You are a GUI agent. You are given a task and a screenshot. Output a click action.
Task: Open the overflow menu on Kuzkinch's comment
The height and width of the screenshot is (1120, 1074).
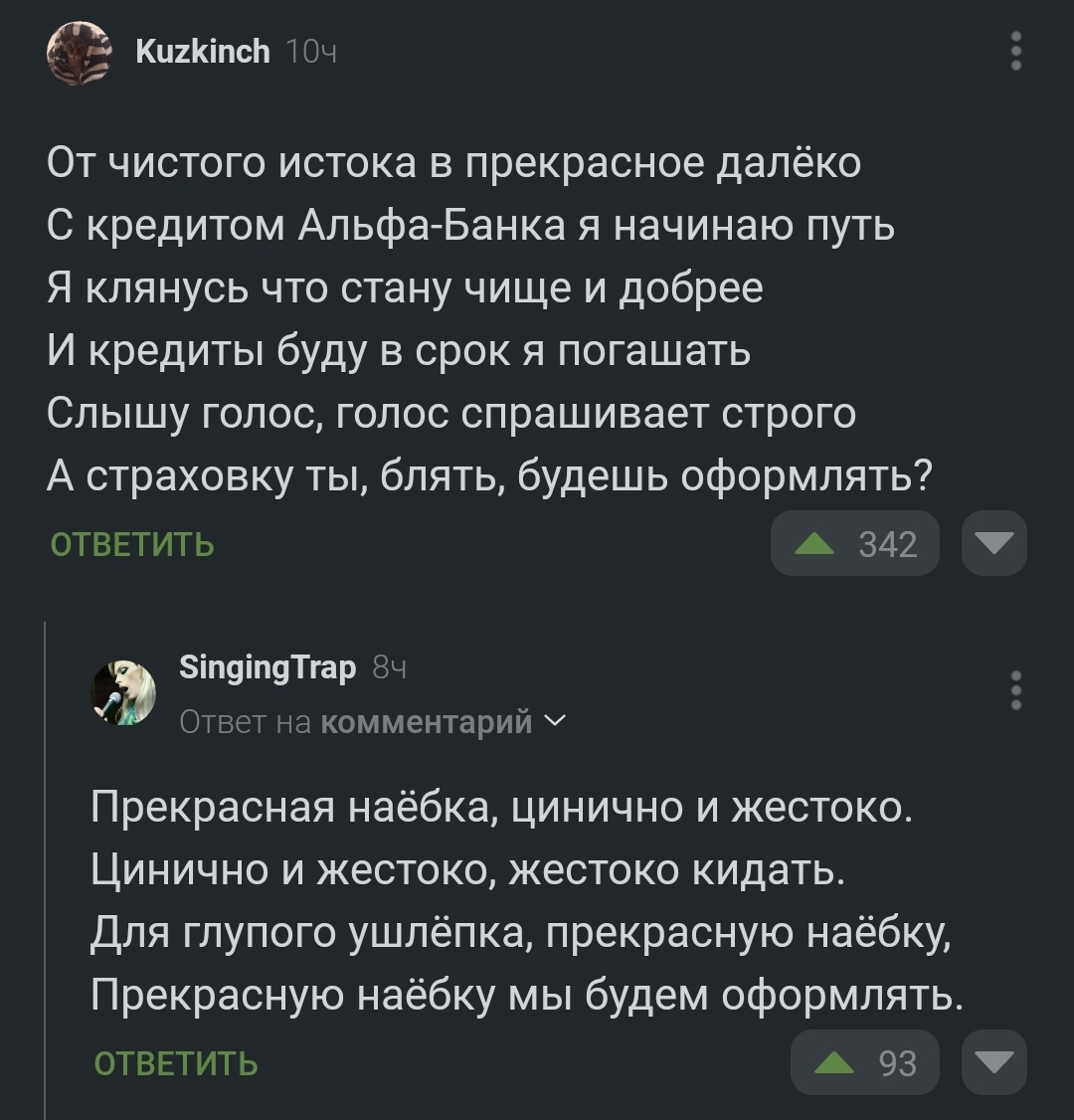pyautogui.click(x=1015, y=51)
